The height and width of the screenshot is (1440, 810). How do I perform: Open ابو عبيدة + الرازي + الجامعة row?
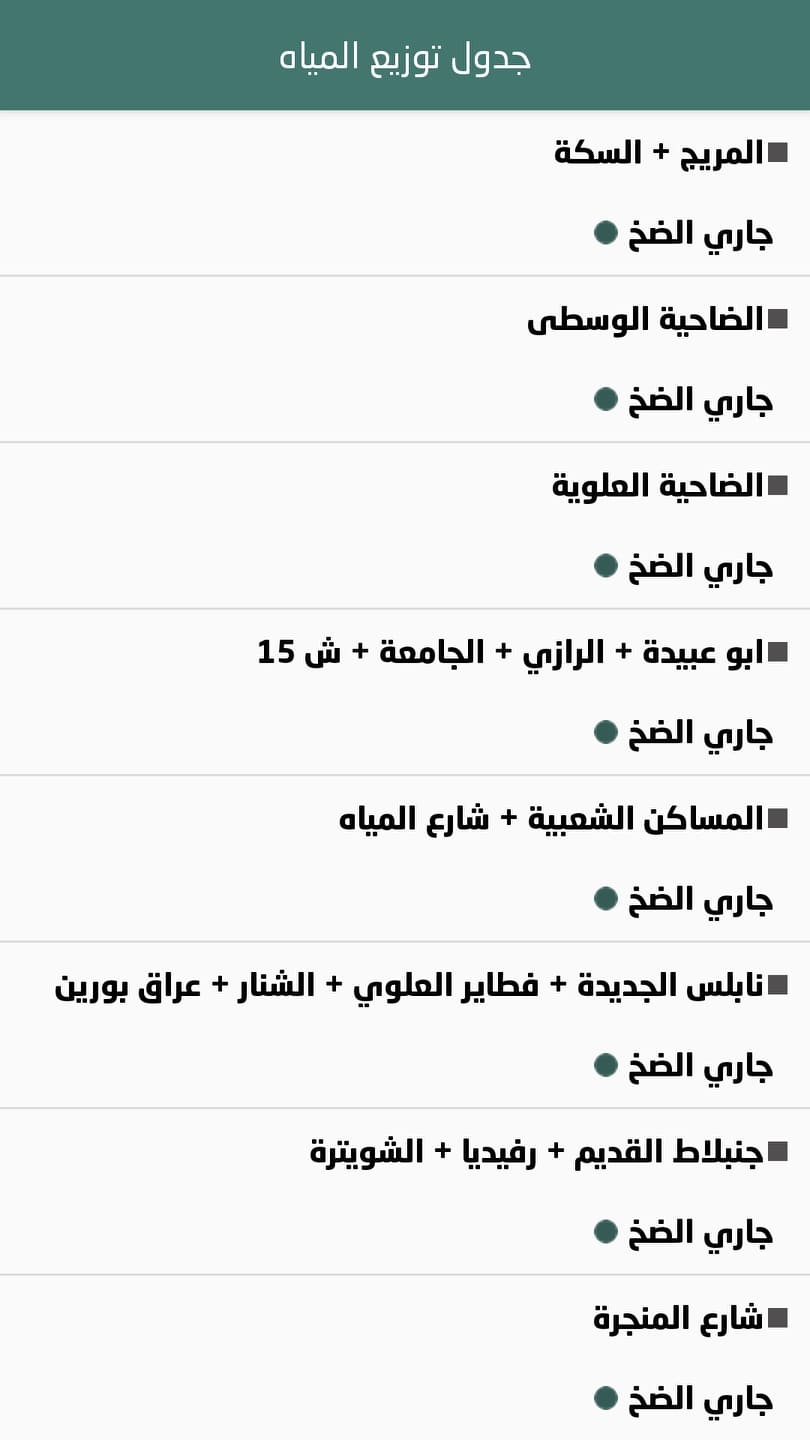point(405,692)
